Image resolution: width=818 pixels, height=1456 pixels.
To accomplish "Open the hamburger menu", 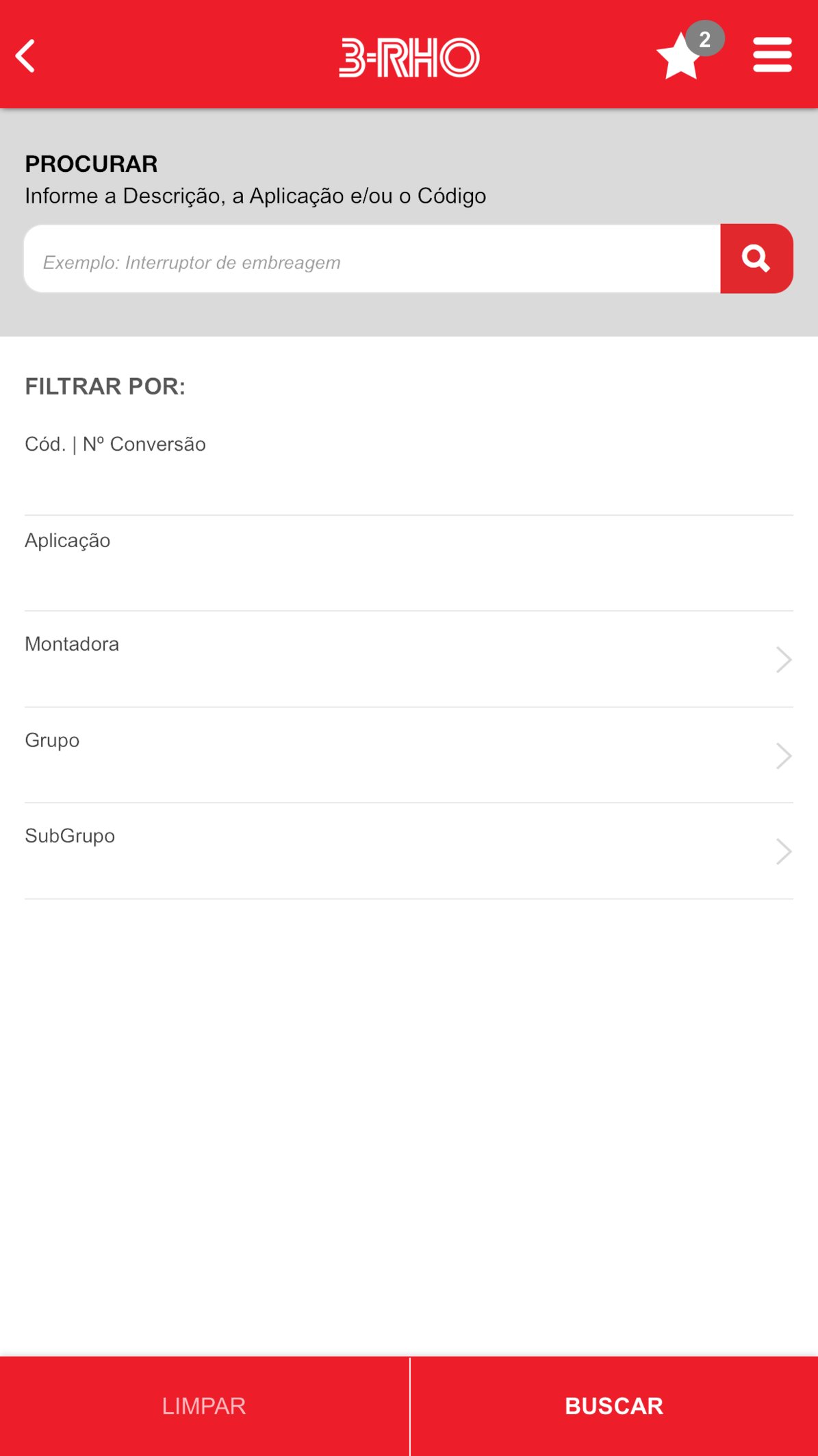I will pyautogui.click(x=772, y=55).
